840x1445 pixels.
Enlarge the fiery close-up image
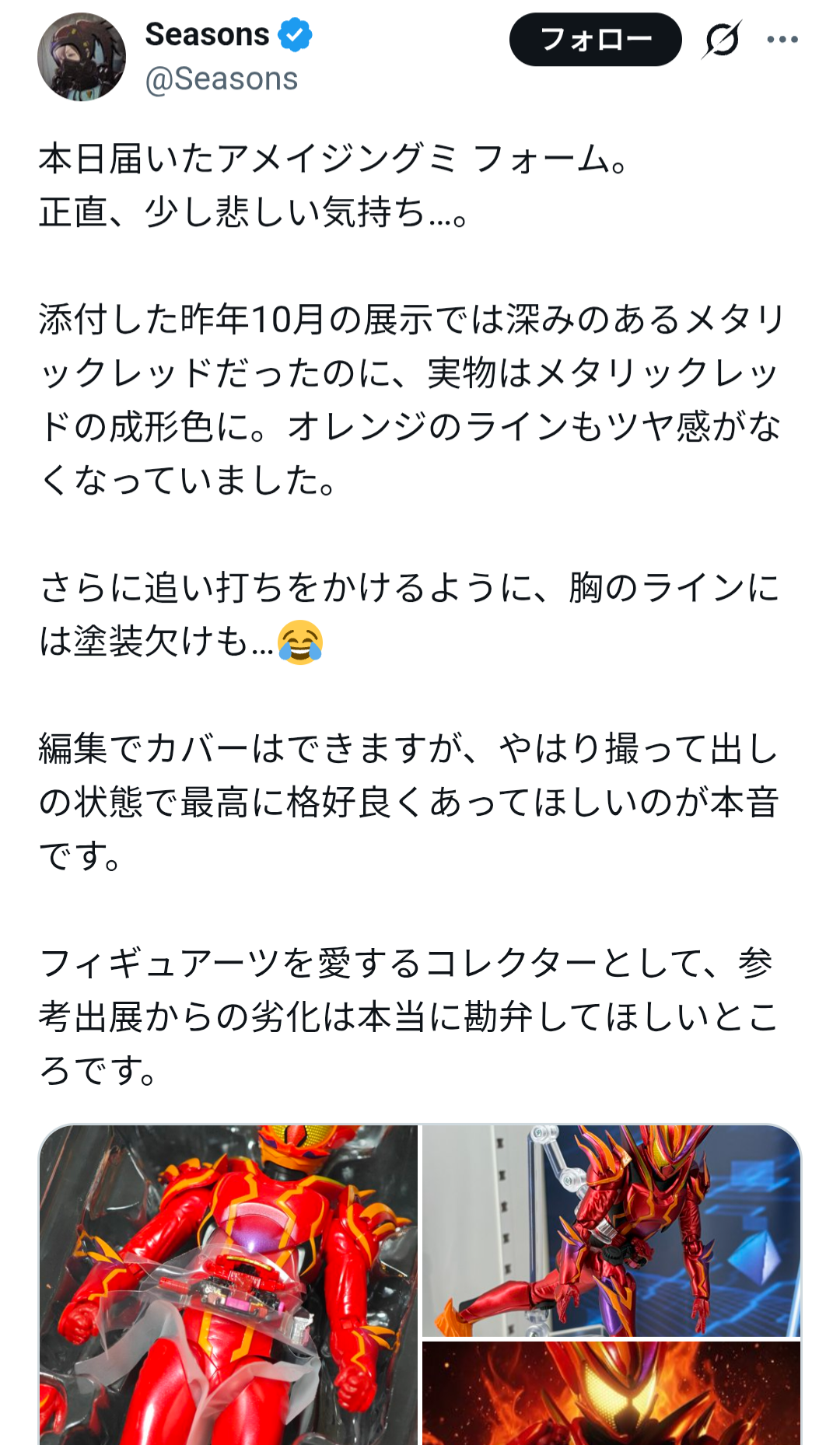(611, 1394)
